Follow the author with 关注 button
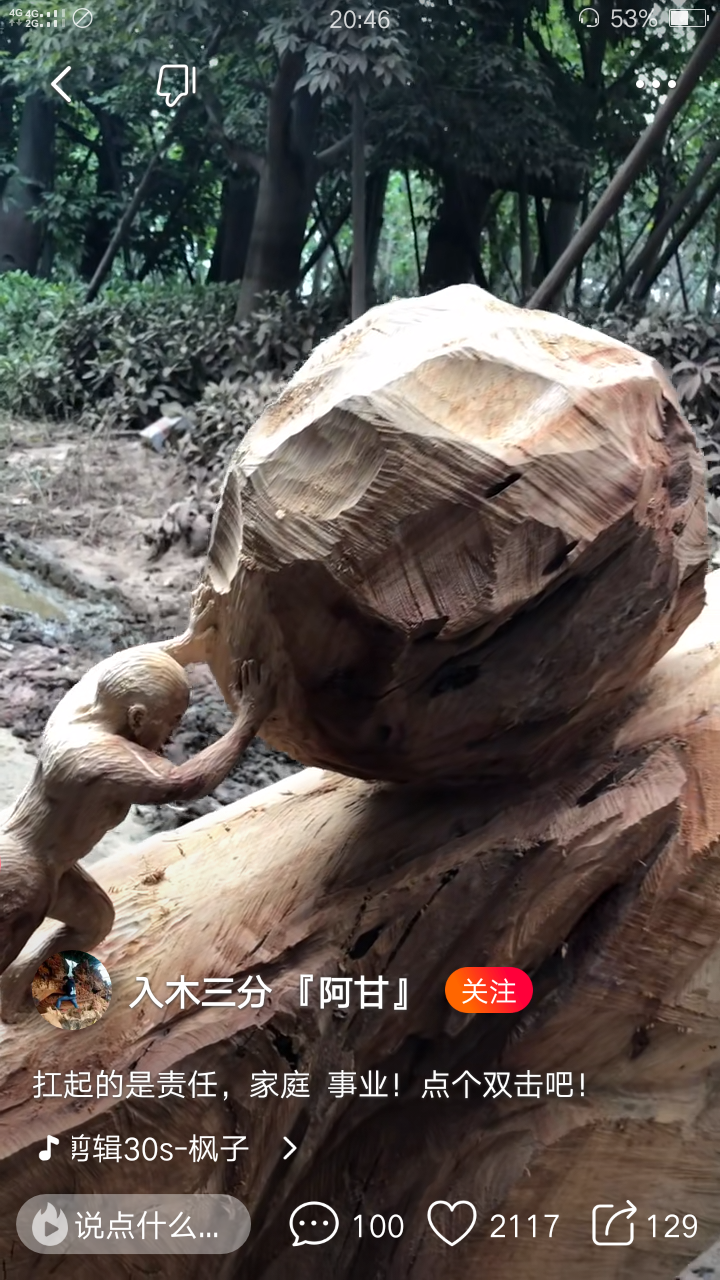The width and height of the screenshot is (720, 1280). click(488, 991)
